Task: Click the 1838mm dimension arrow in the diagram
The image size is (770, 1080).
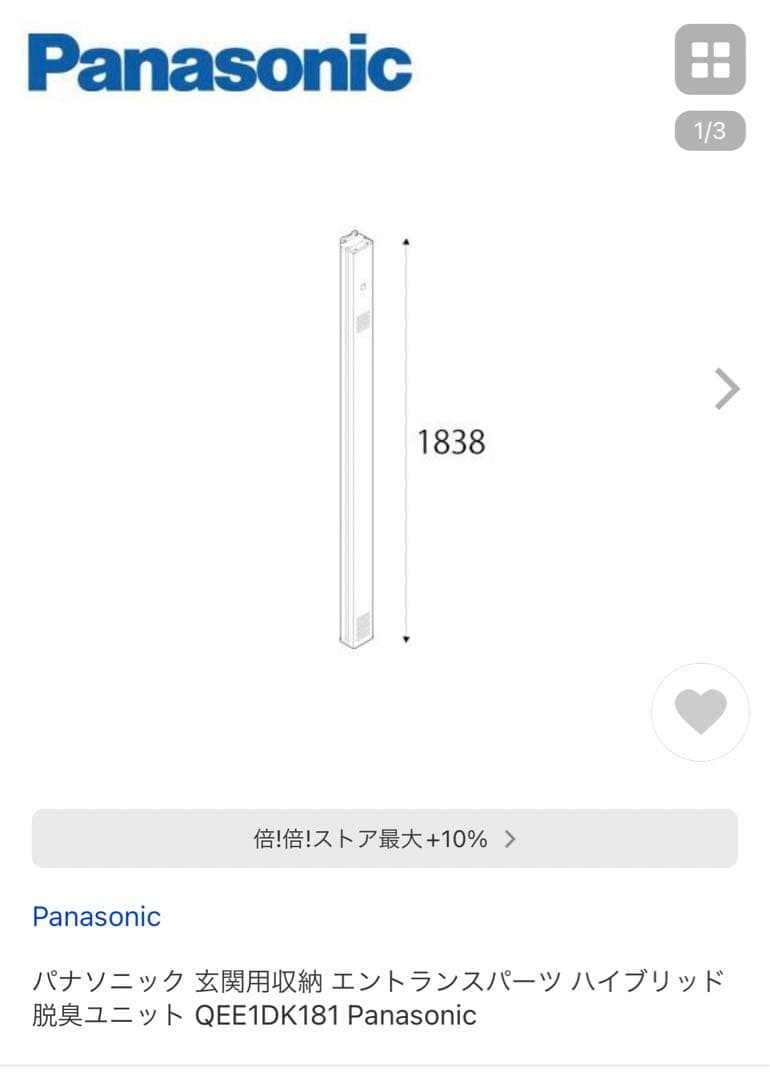Action: tap(406, 440)
